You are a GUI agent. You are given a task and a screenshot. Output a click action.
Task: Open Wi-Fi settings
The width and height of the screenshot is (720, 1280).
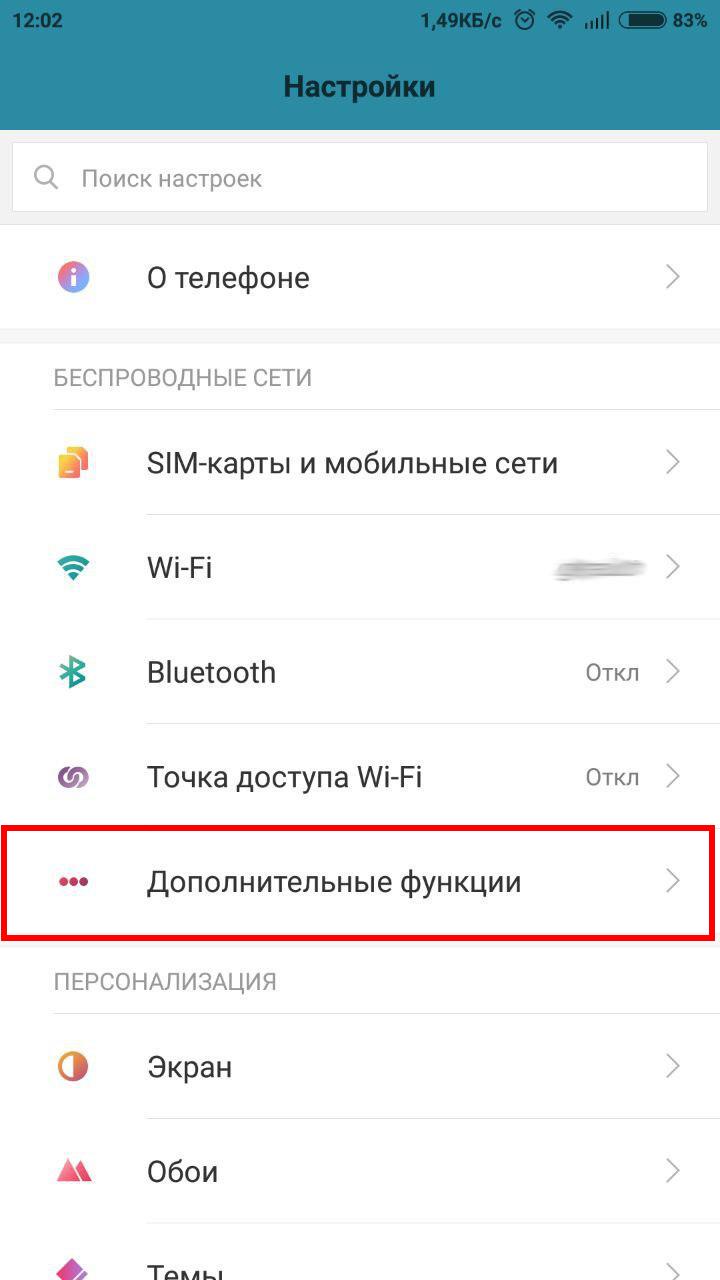(360, 567)
